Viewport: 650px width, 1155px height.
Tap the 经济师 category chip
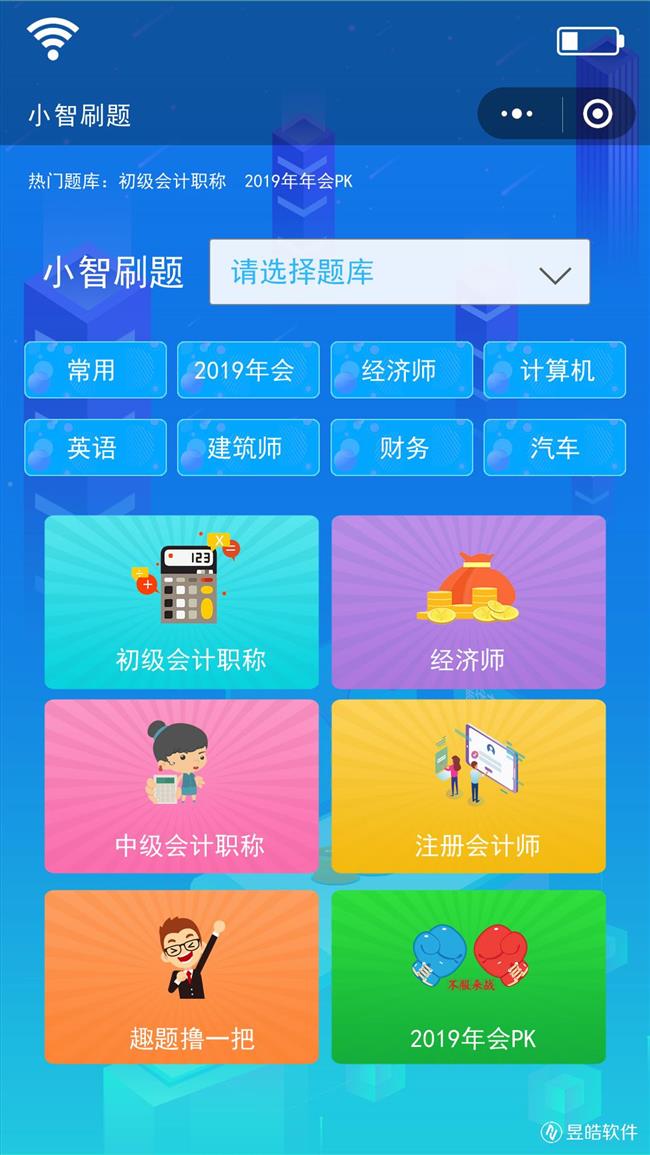(401, 370)
